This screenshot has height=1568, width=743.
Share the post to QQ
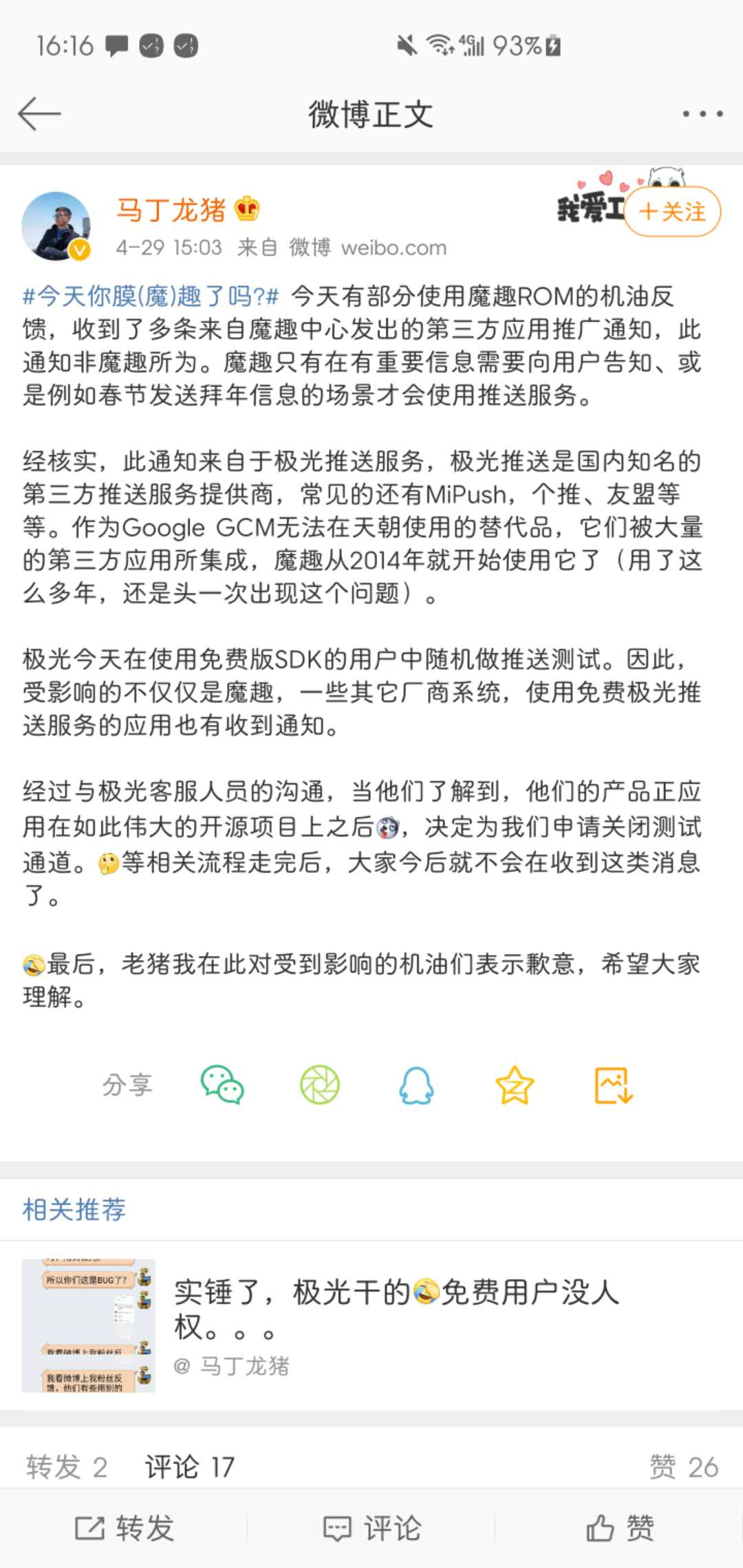point(416,1085)
